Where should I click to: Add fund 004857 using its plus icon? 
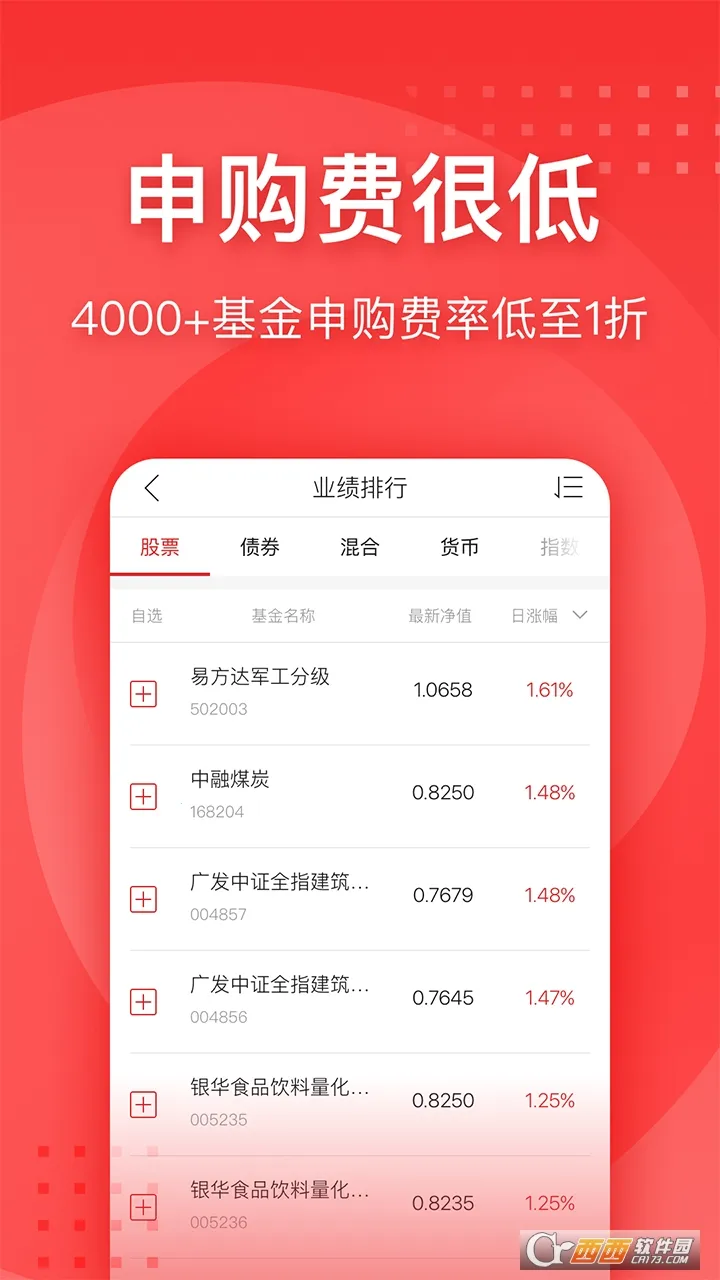coord(143,901)
